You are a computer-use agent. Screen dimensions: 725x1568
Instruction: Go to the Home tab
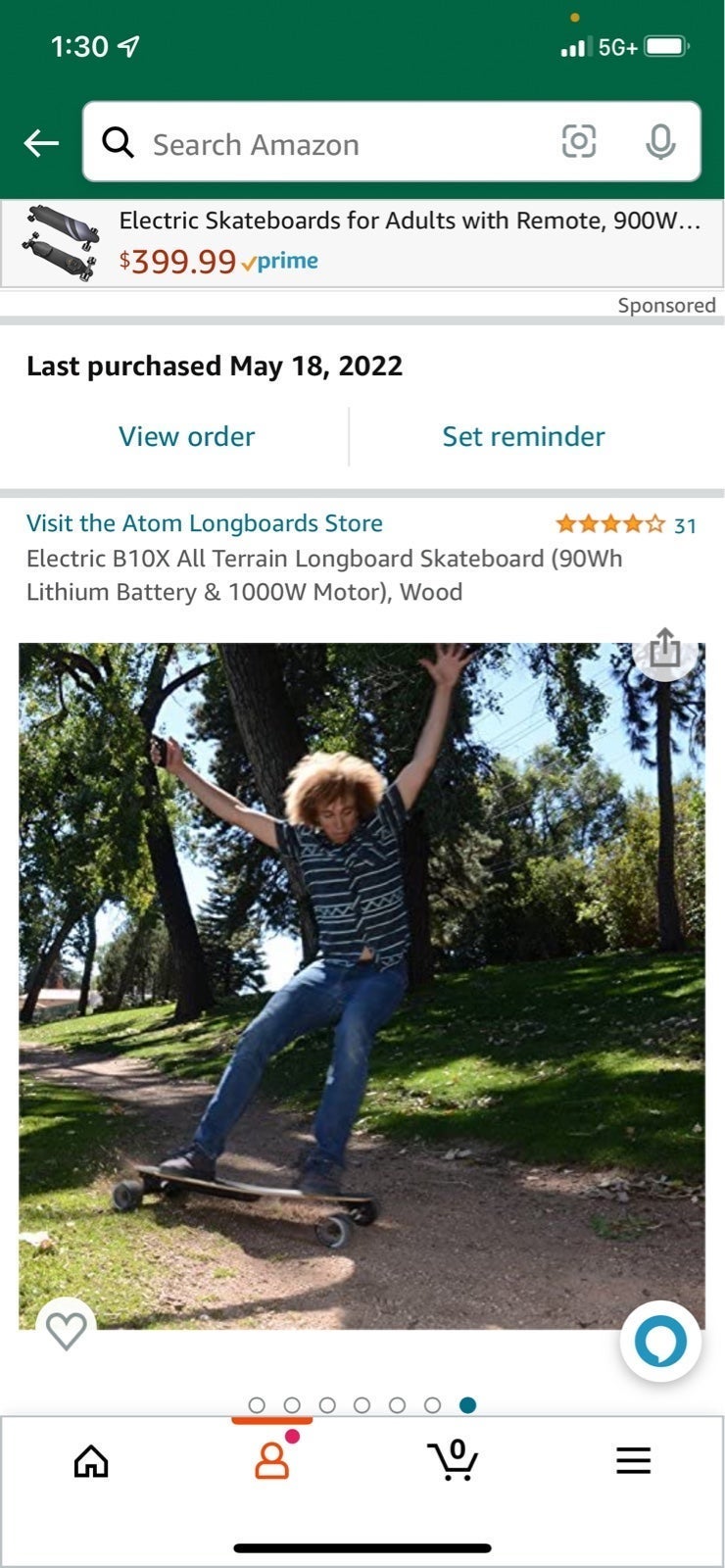[x=91, y=1461]
